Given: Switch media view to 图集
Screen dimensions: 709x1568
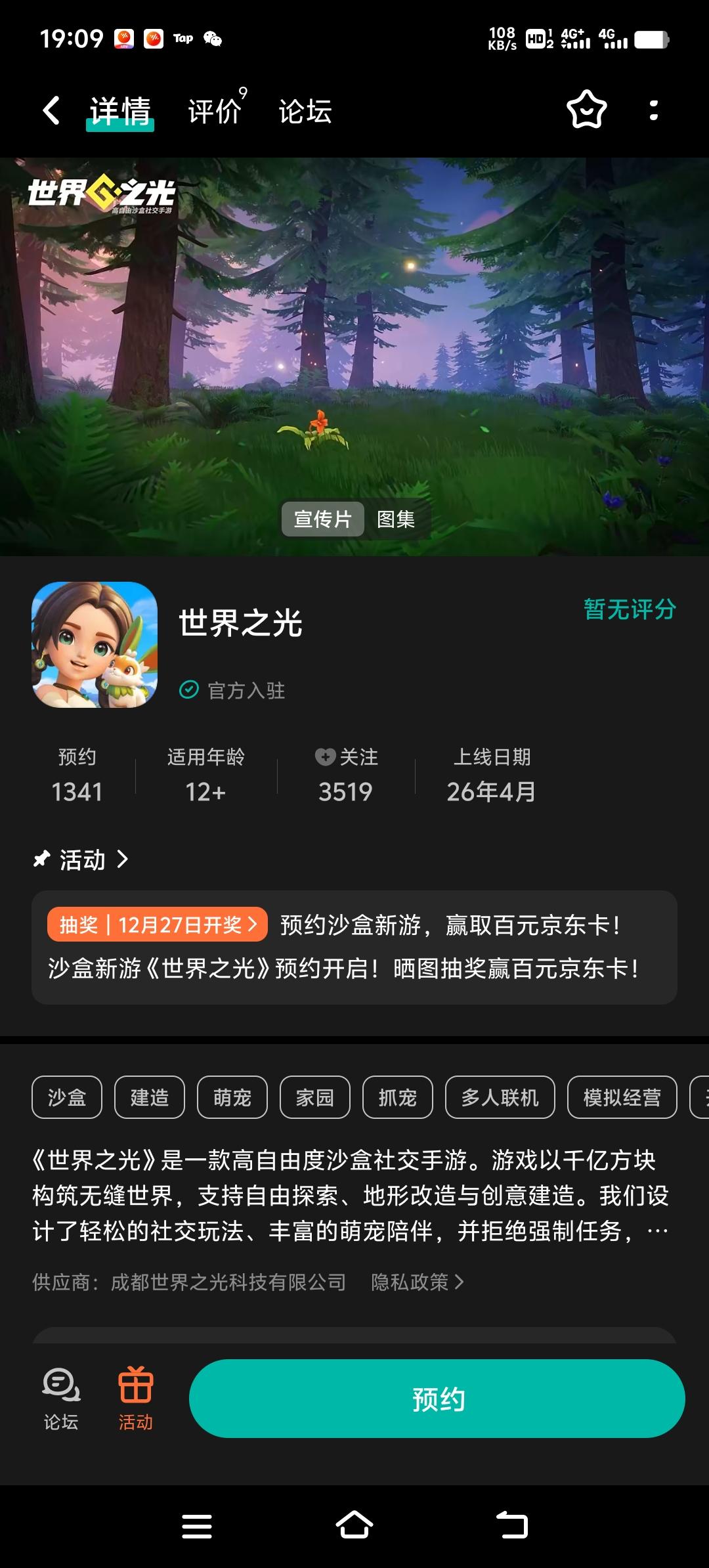Looking at the screenshot, I should [x=397, y=519].
